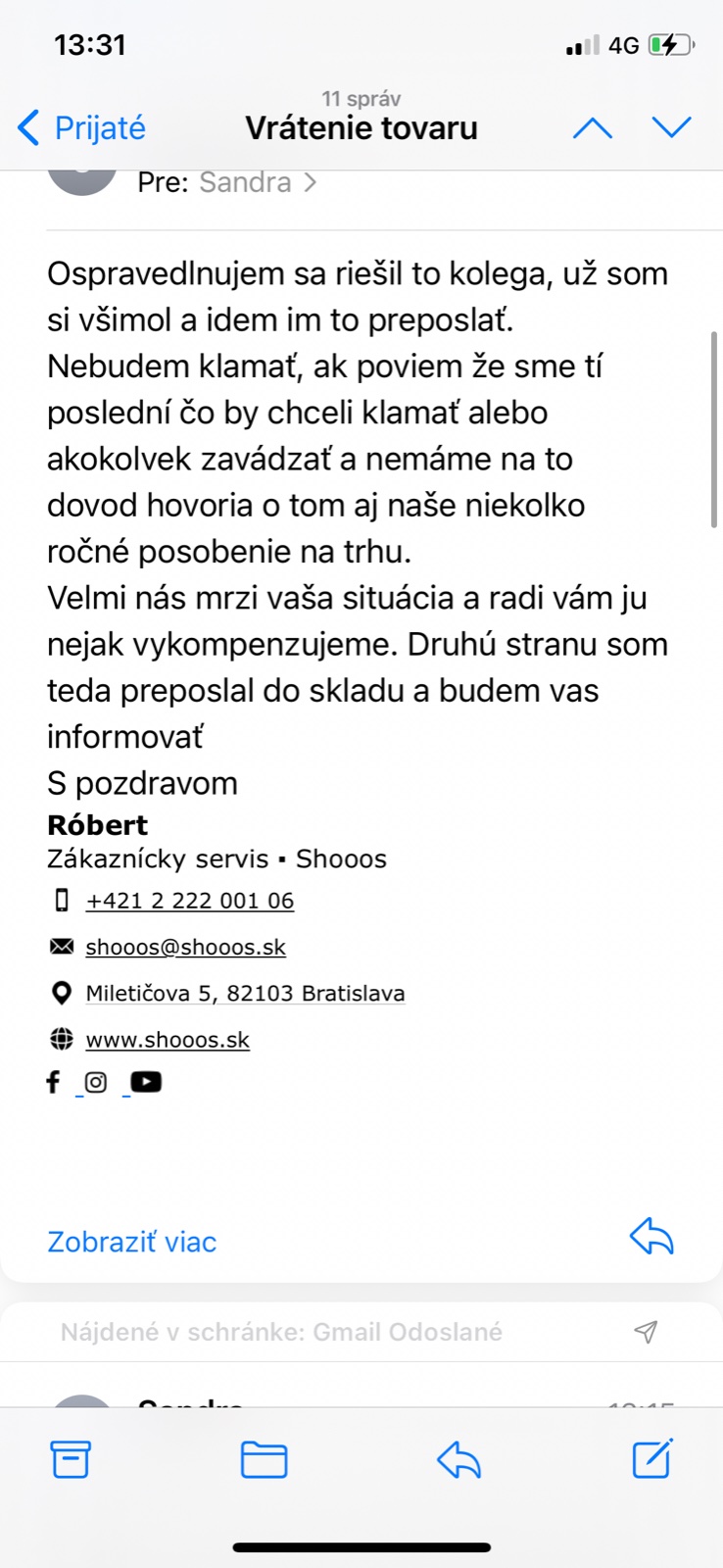
Task: Open recipient Sandra's contact details
Action: click(x=245, y=182)
